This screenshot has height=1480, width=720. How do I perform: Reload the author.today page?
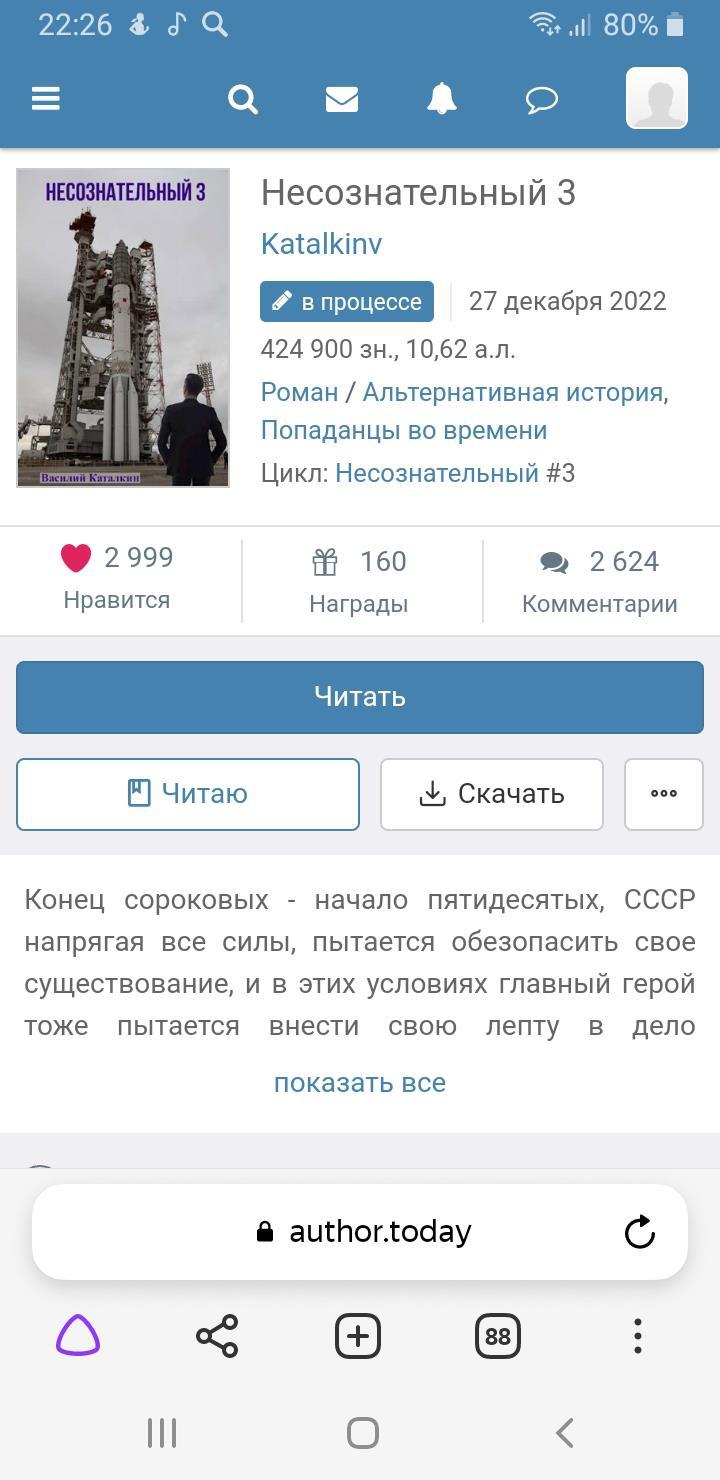click(x=639, y=1232)
